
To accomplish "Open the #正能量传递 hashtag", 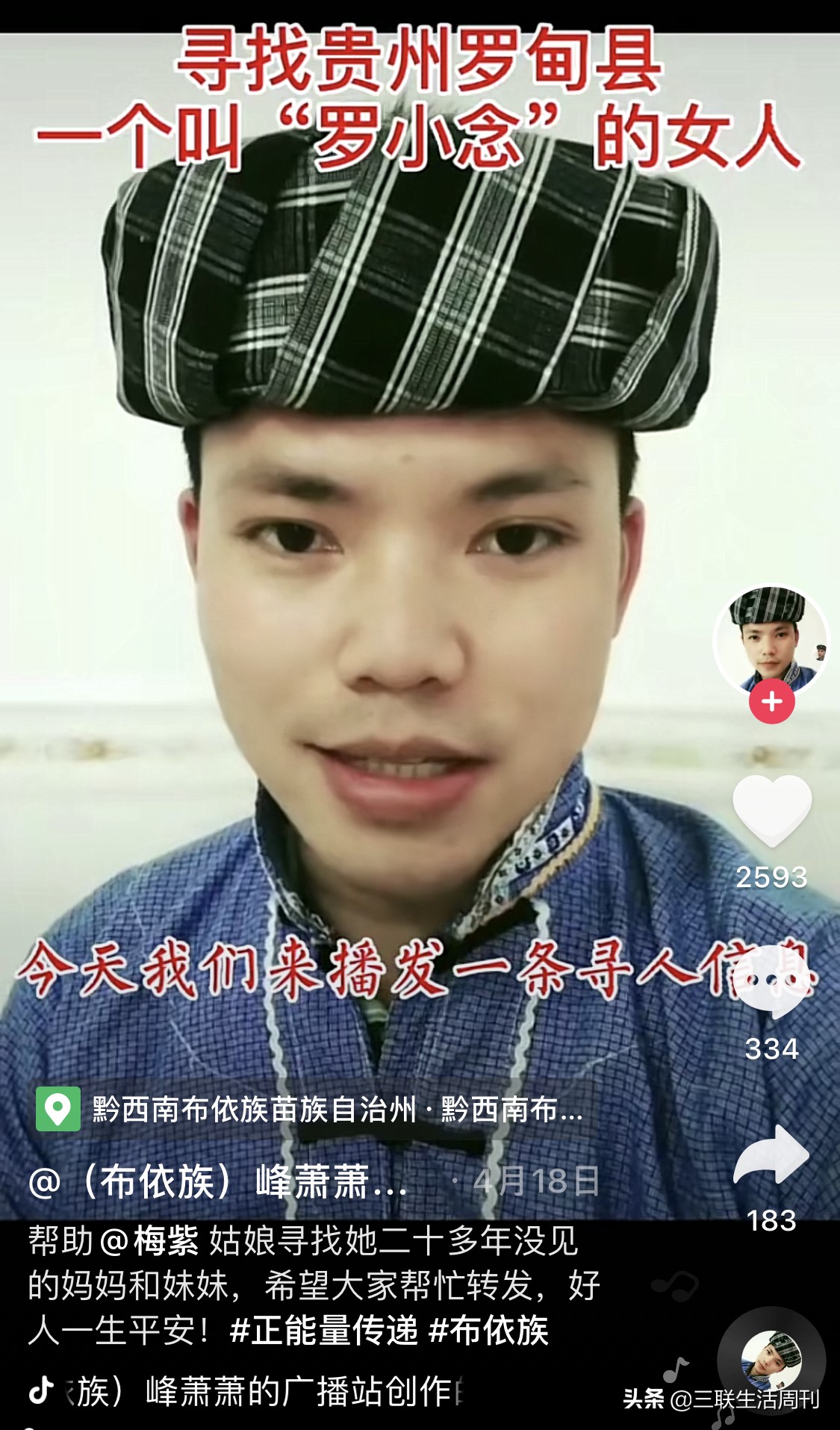I will 324,1330.
